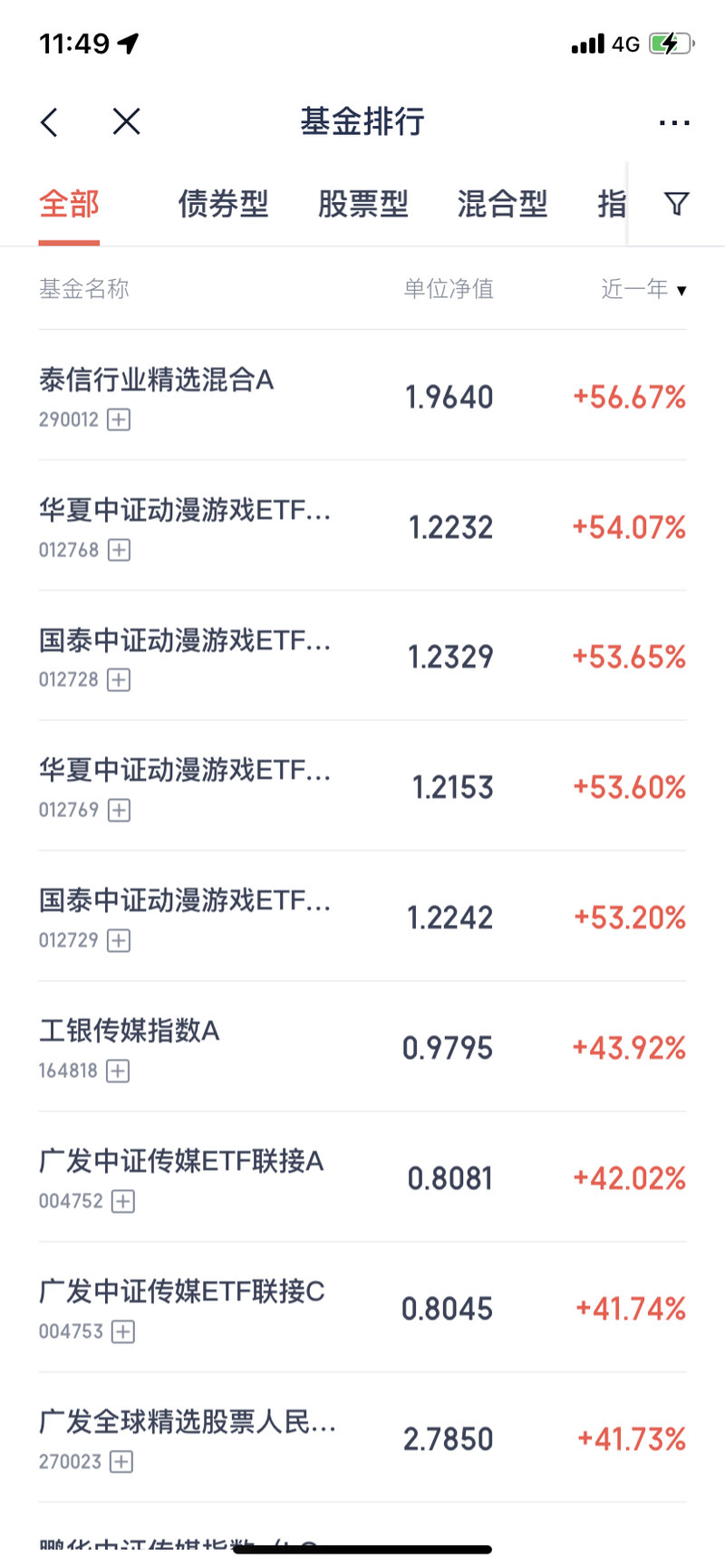Viewport: 725px width, 1568px height.
Task: Open fund 泰信行业精选混合A
Action: tap(362, 396)
